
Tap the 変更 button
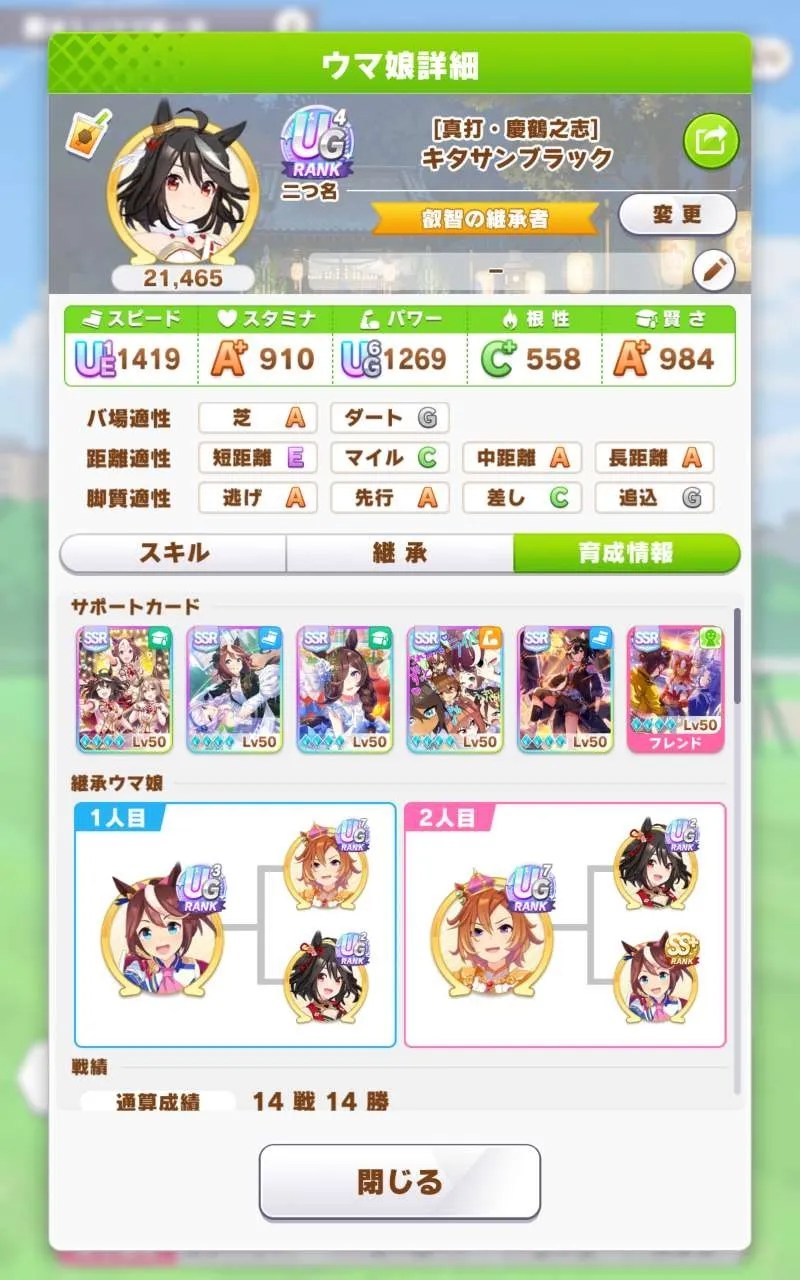[677, 215]
